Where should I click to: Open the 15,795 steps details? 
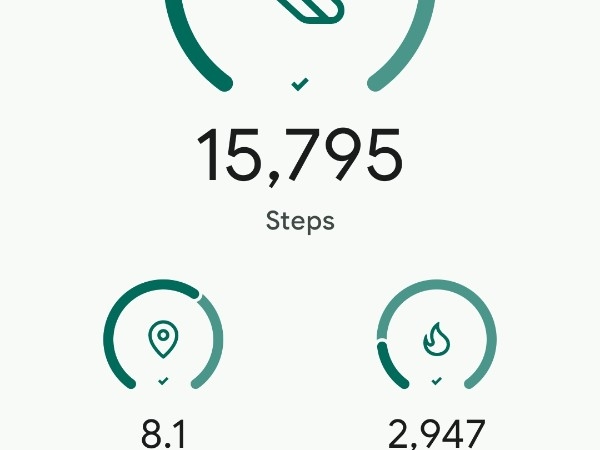299,156
